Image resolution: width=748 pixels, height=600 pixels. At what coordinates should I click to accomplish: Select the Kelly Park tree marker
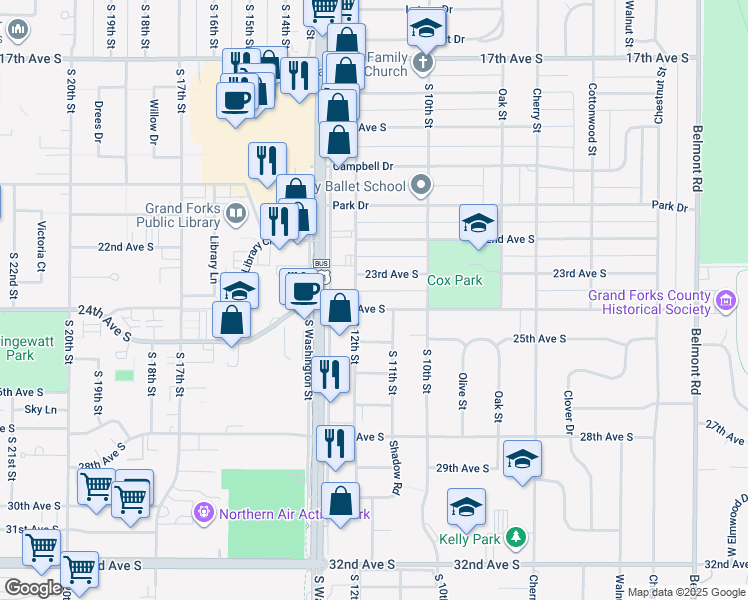[515, 539]
